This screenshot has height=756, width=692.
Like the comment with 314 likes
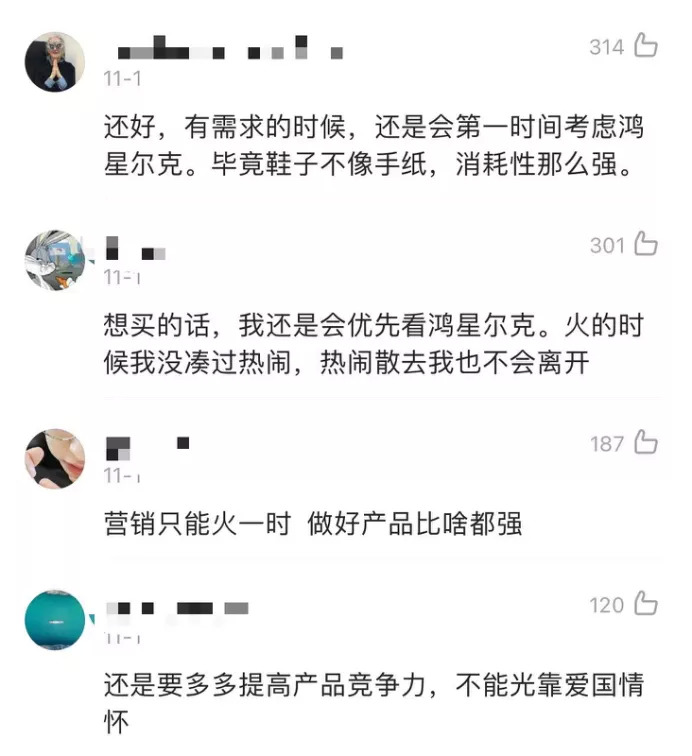click(645, 45)
